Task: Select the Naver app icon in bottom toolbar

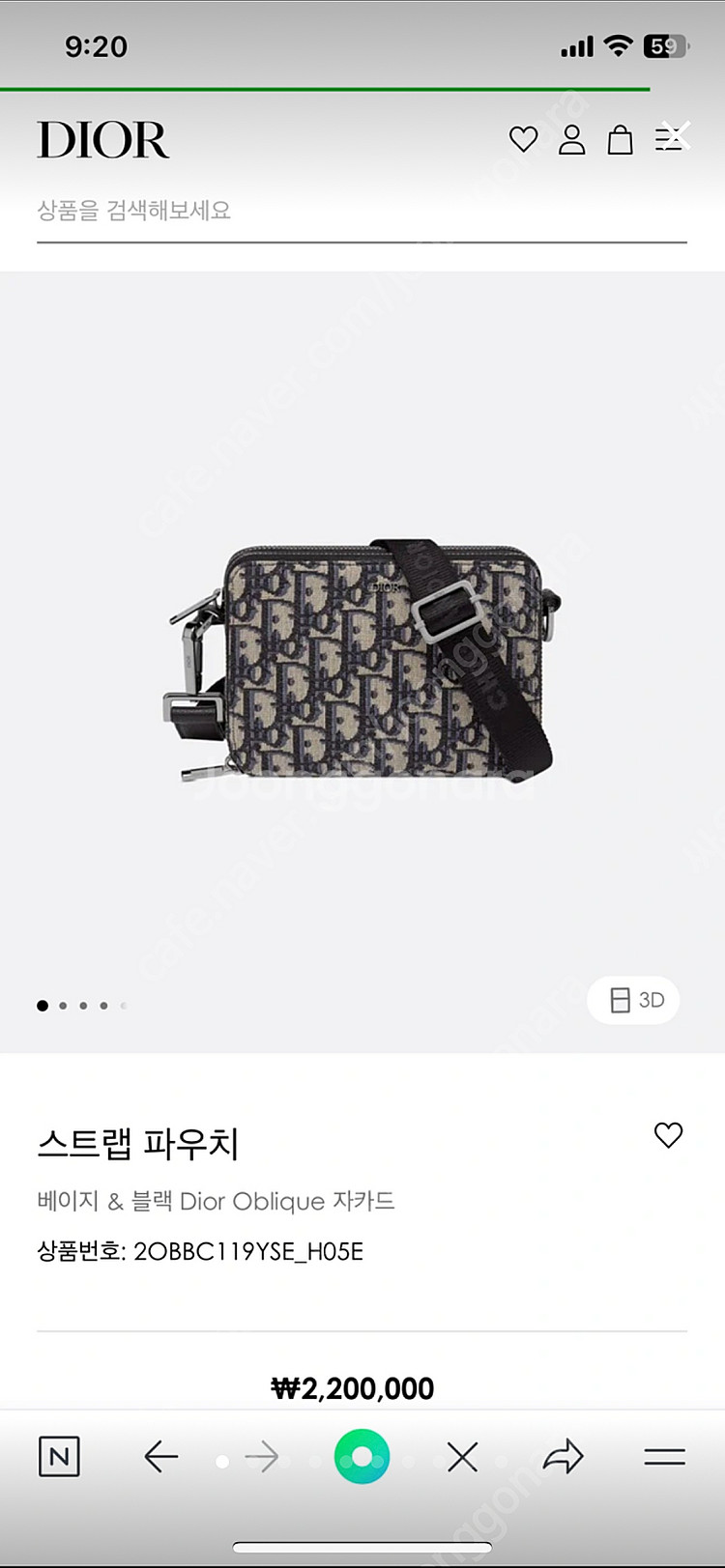Action: pyautogui.click(x=60, y=1457)
